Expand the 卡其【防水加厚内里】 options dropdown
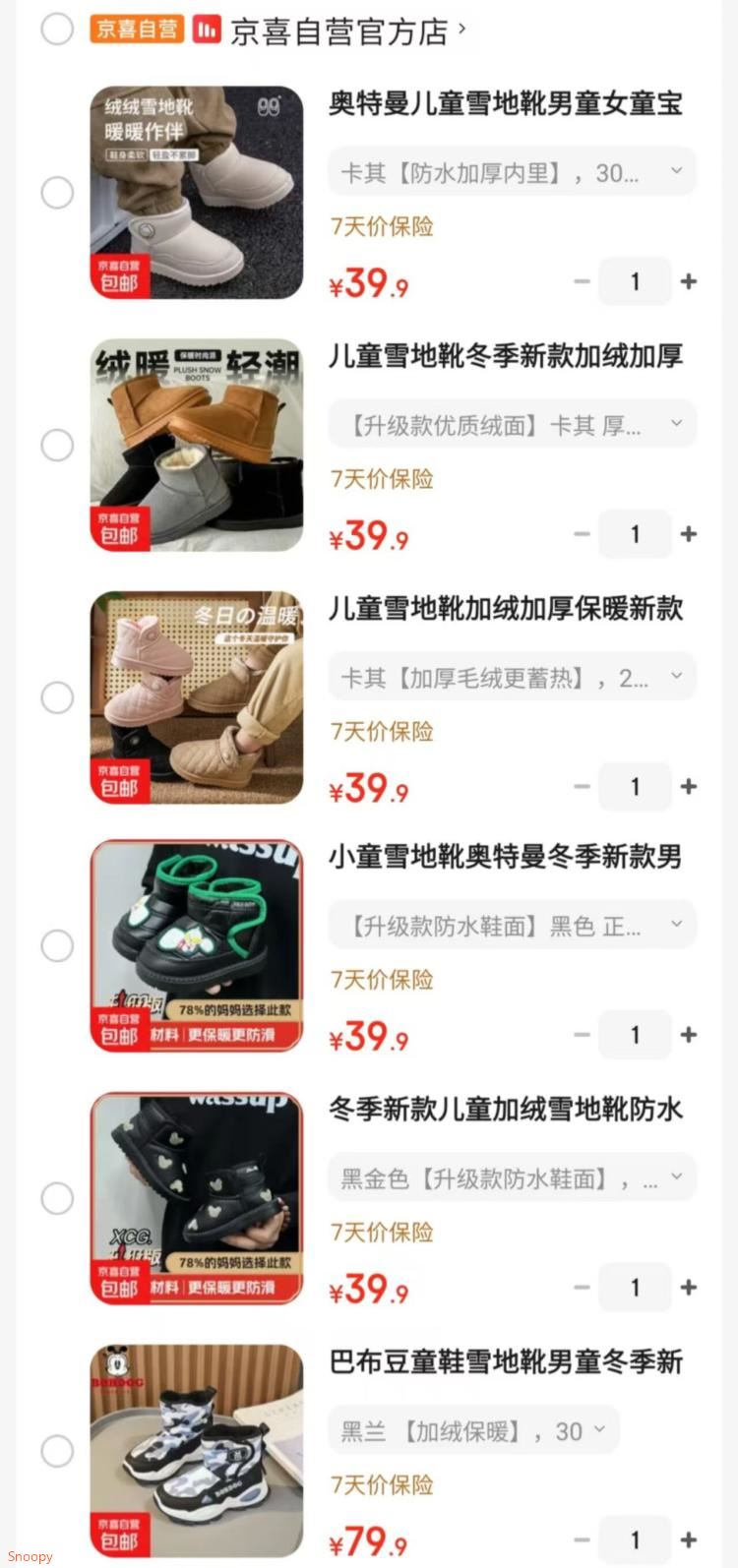Screen dimensions: 738x1568 pos(512,172)
